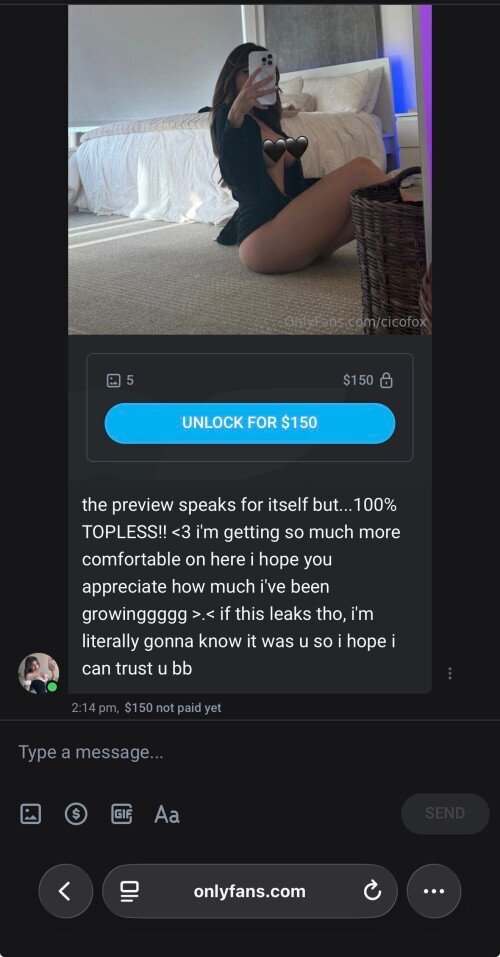
Task: Tap the Unlock for $150 button
Action: tap(250, 422)
